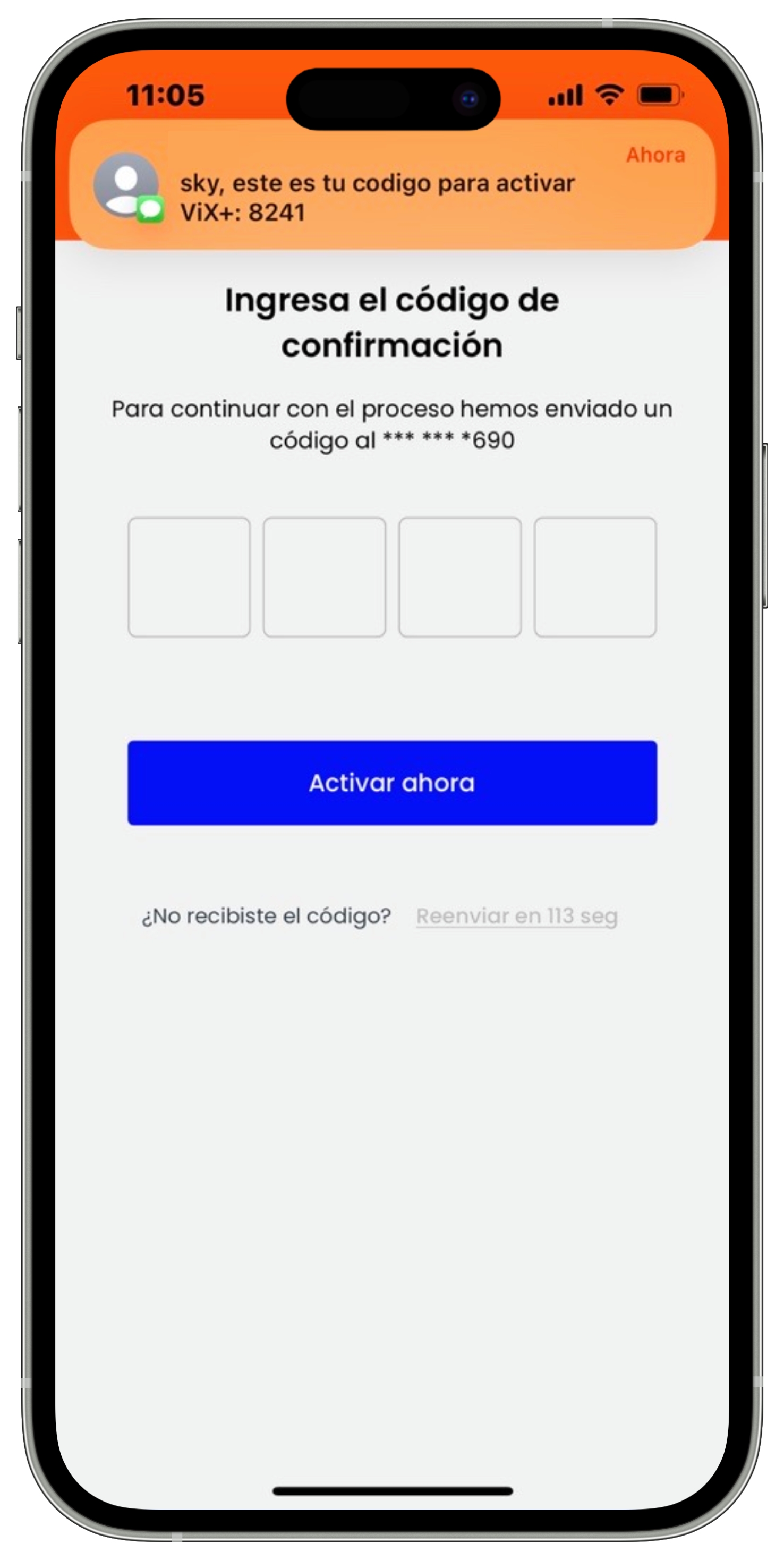
Task: Tap the Reenviar code link
Action: coord(516,915)
